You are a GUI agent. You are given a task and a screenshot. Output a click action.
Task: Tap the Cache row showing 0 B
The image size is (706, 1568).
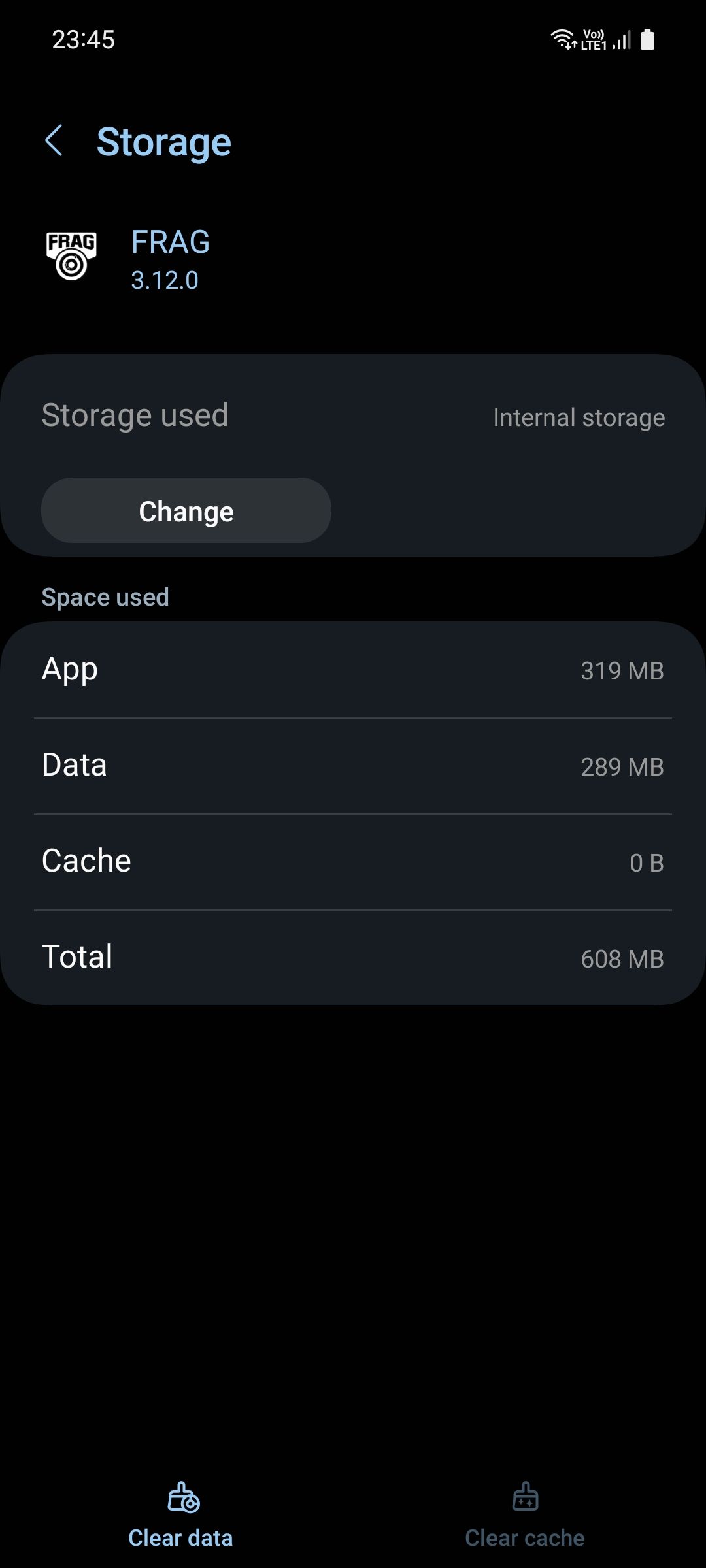tap(353, 861)
